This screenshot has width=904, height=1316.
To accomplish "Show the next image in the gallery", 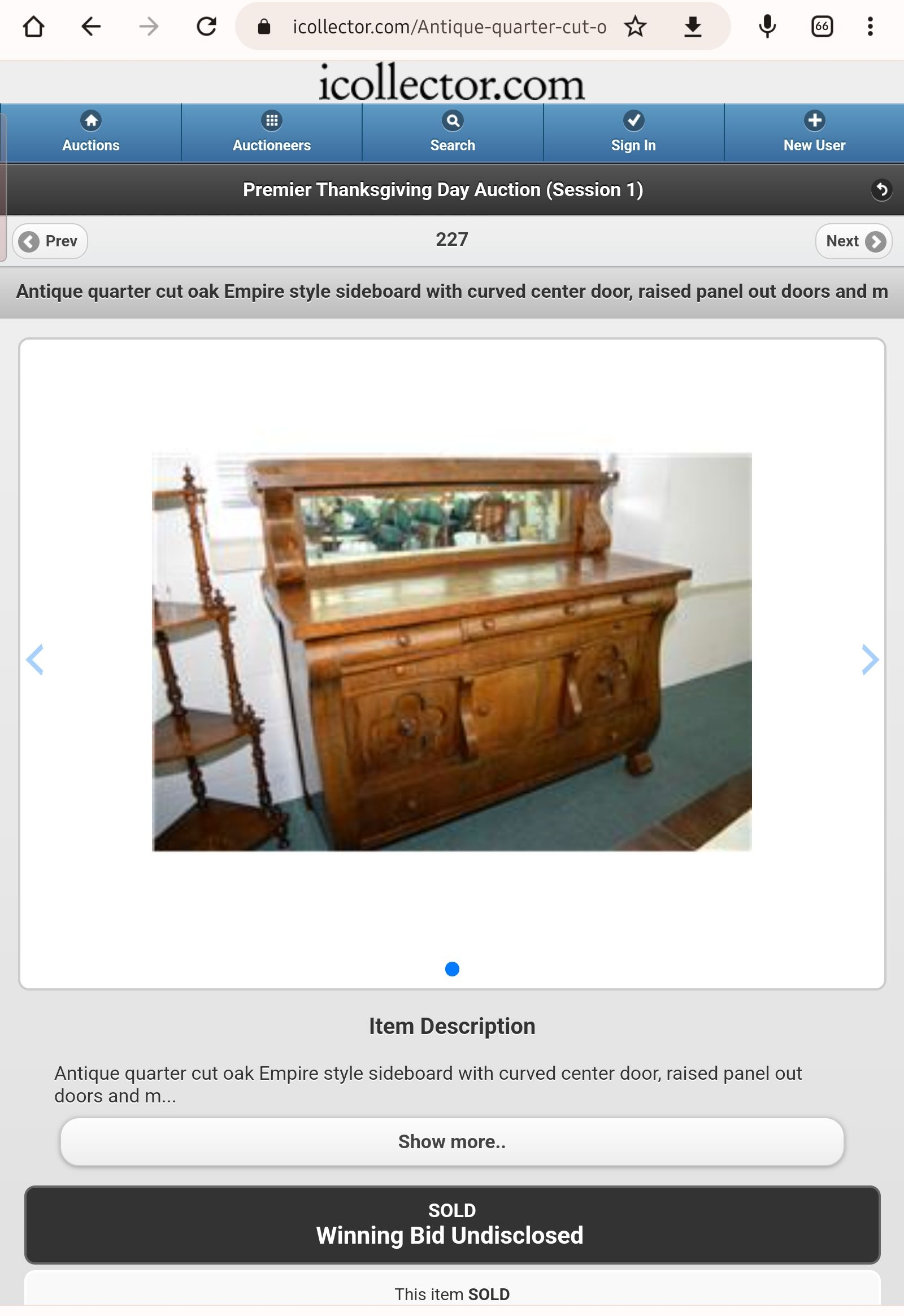I will point(870,659).
